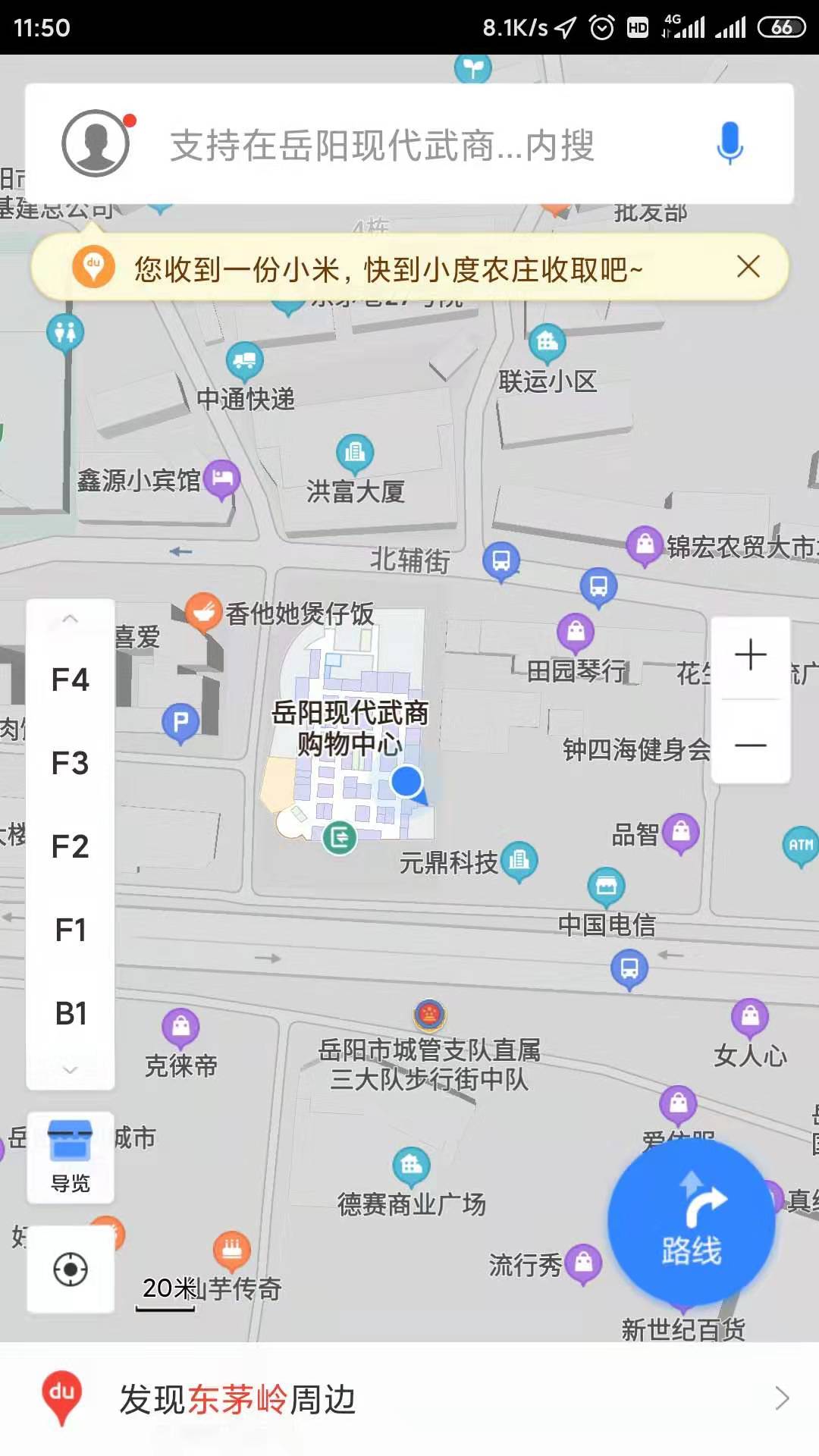Show higher floors with the up chevron
This screenshot has height=1456, width=819.
pyautogui.click(x=71, y=619)
